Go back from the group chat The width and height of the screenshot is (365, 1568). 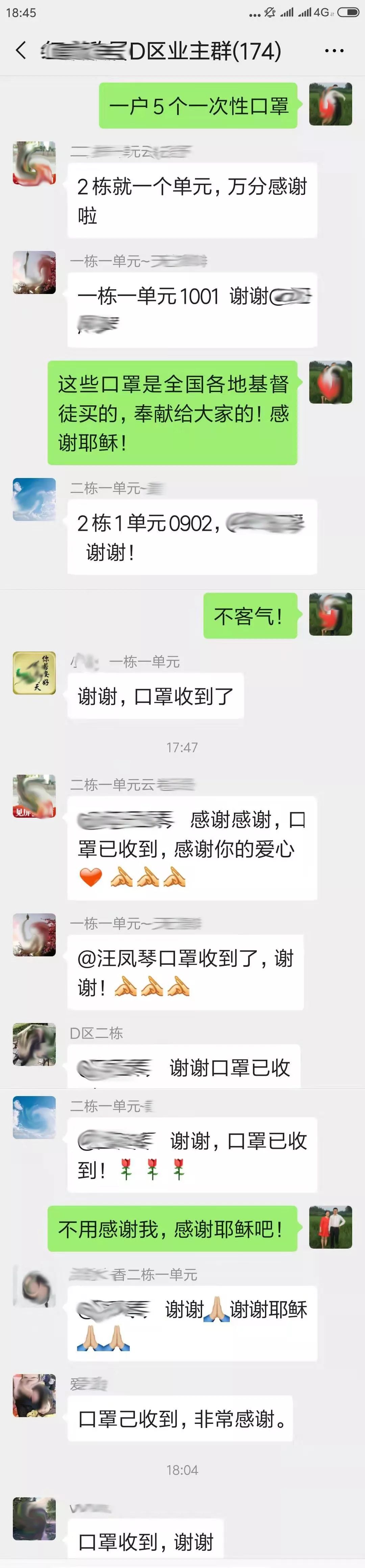pos(21,50)
